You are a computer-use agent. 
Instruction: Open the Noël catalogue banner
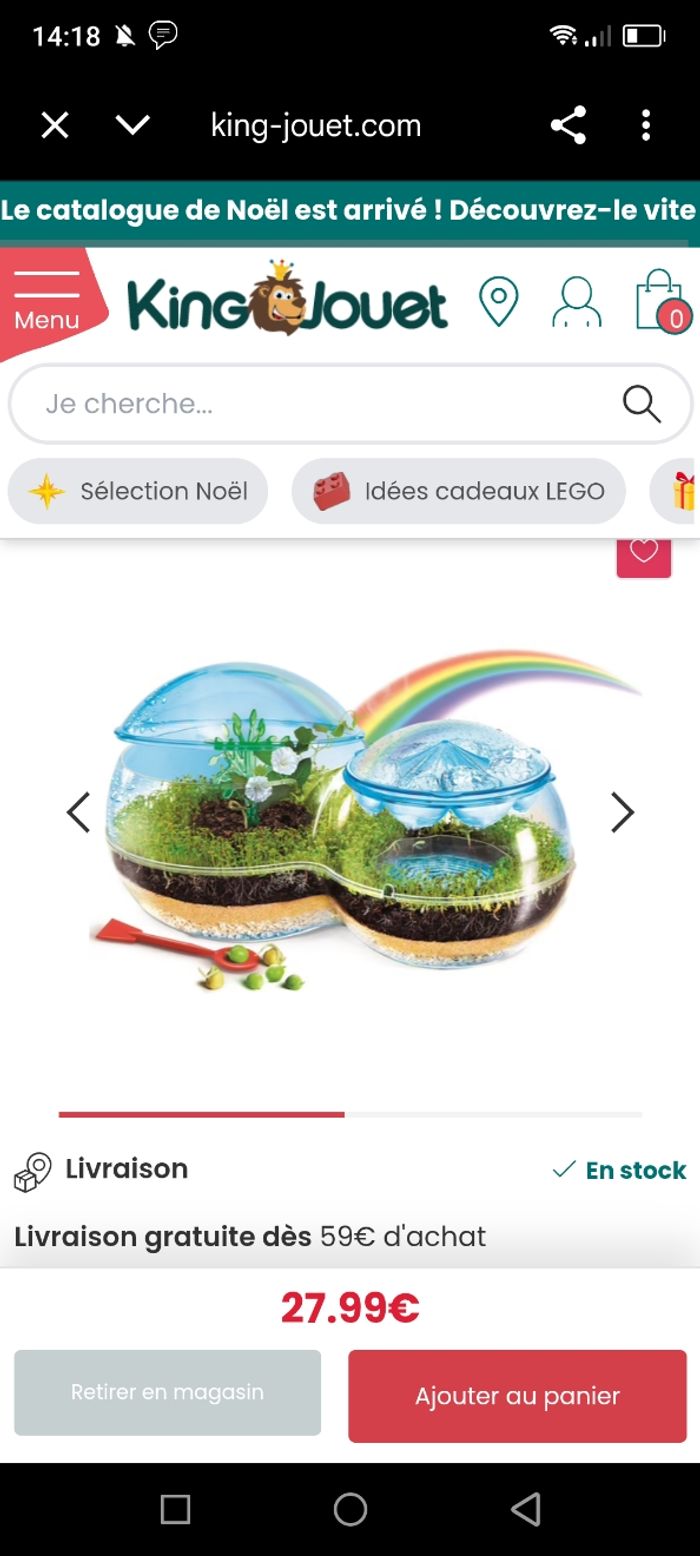coord(348,211)
